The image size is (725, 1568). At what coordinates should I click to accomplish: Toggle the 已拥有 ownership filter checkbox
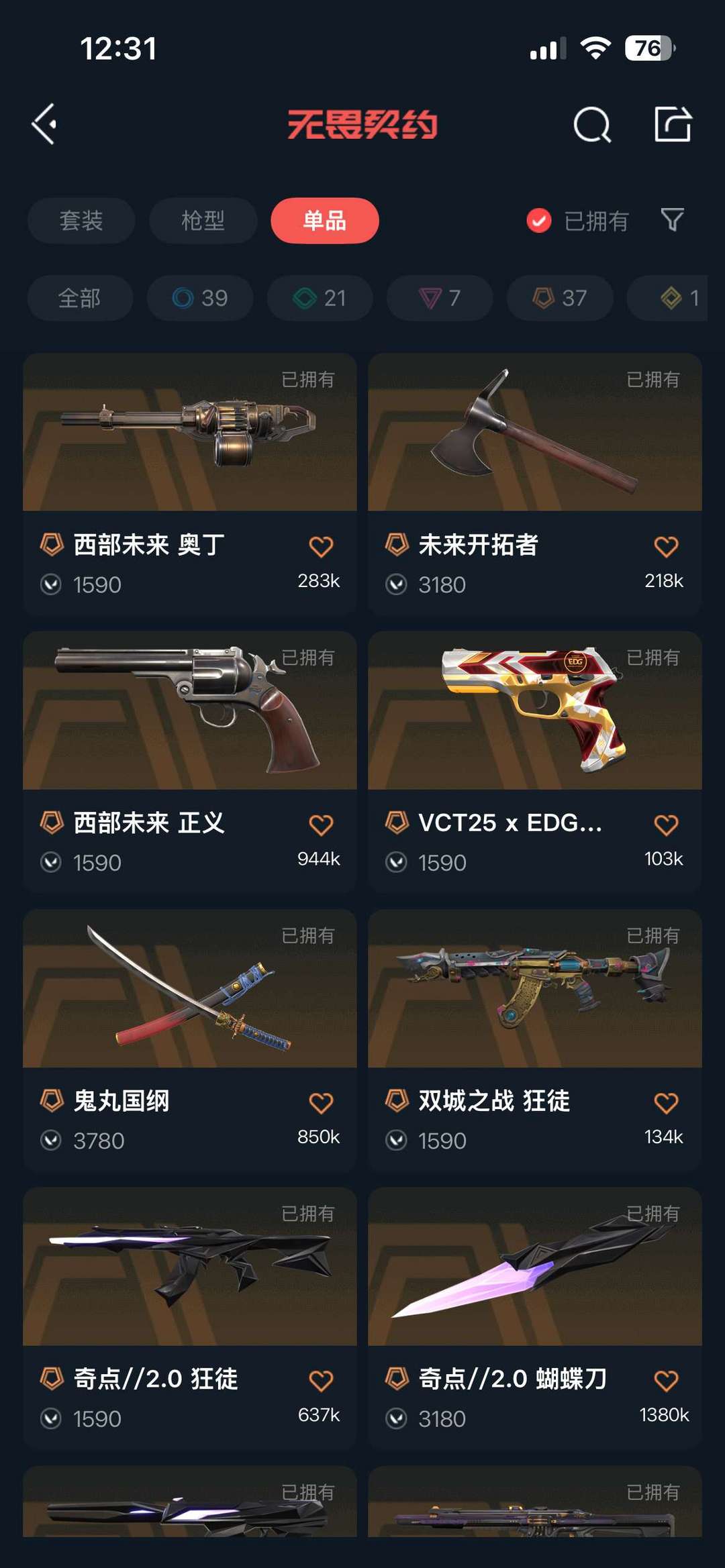(539, 220)
